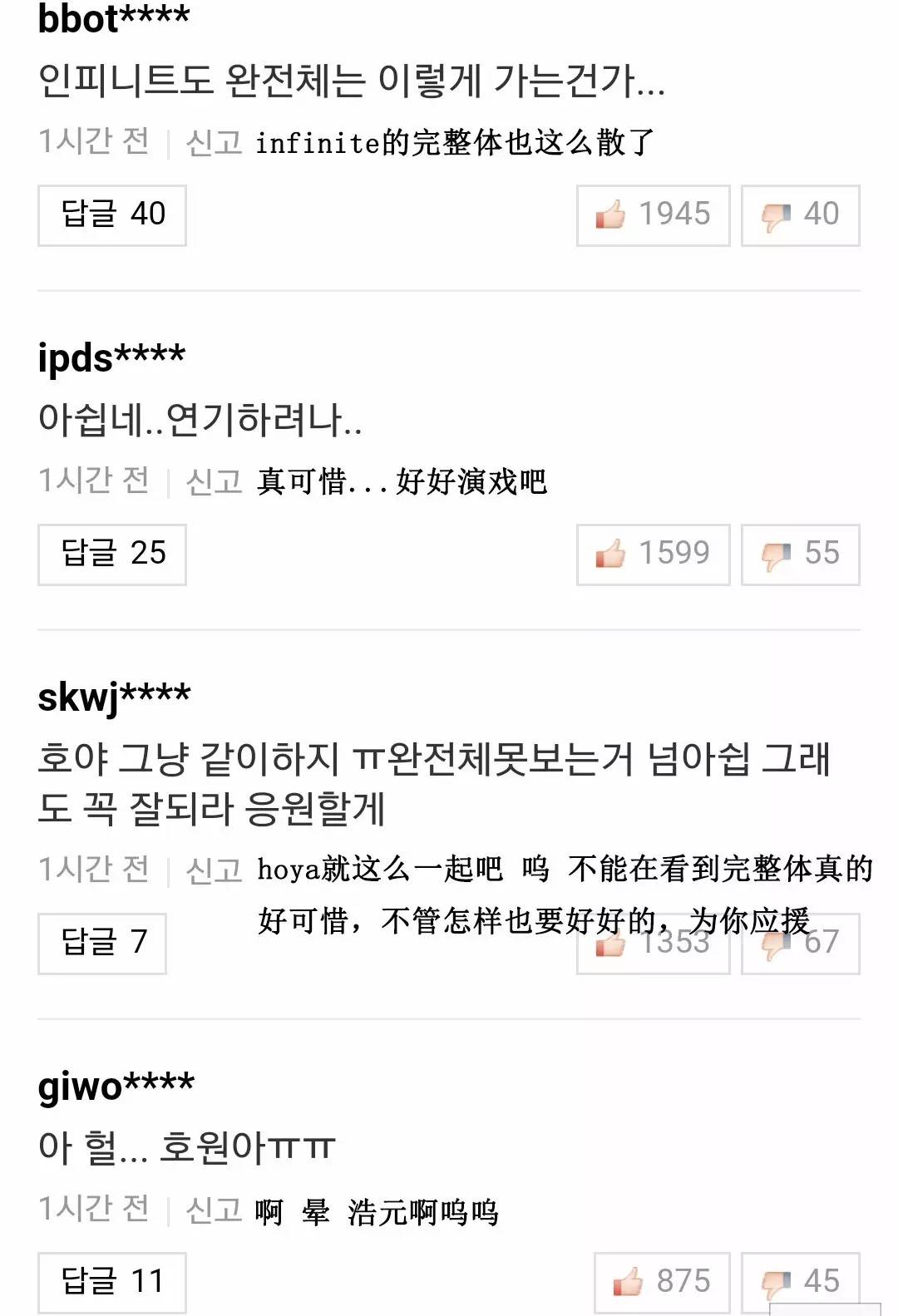Viewport: 898px width, 1316px height.
Task: Open the 40 replies on bbot's comment
Action: point(111,215)
